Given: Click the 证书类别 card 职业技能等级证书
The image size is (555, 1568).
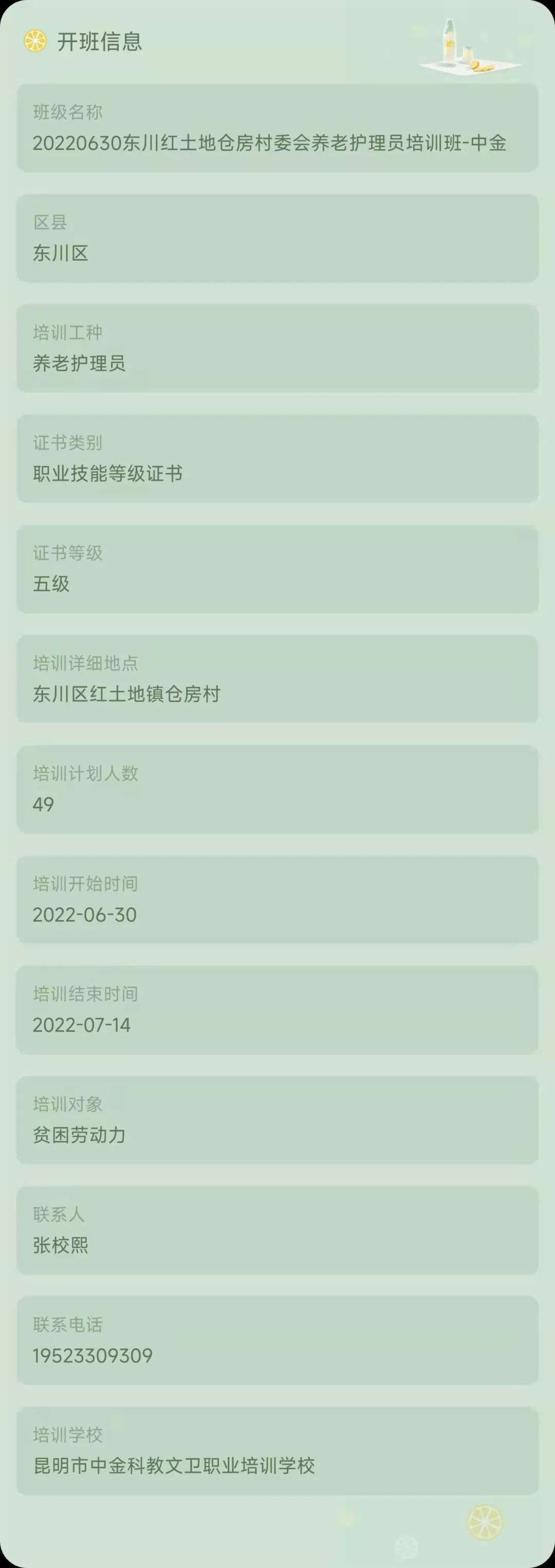Looking at the screenshot, I should (x=277, y=459).
